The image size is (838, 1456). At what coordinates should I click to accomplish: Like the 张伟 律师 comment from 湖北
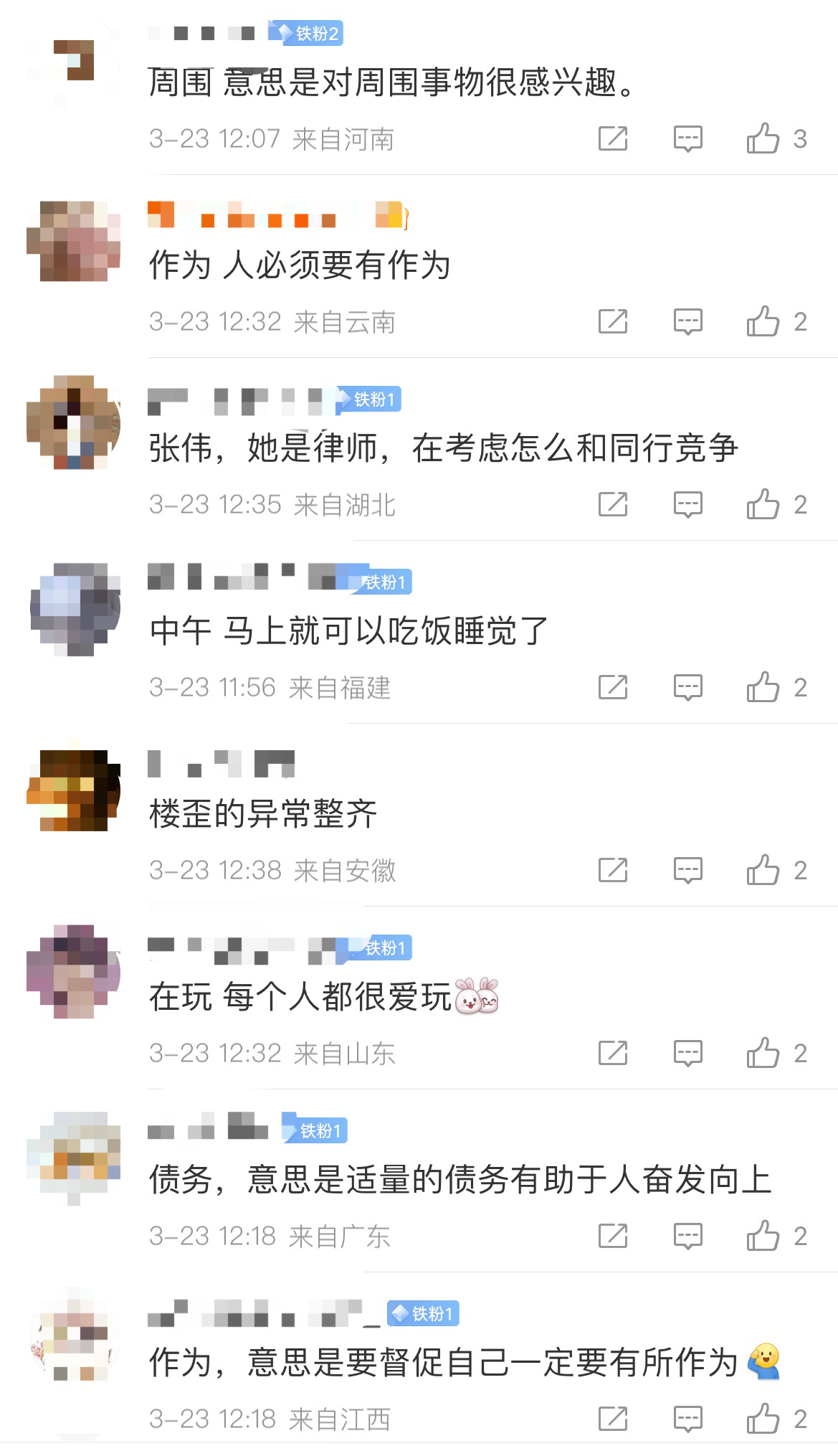[x=776, y=504]
